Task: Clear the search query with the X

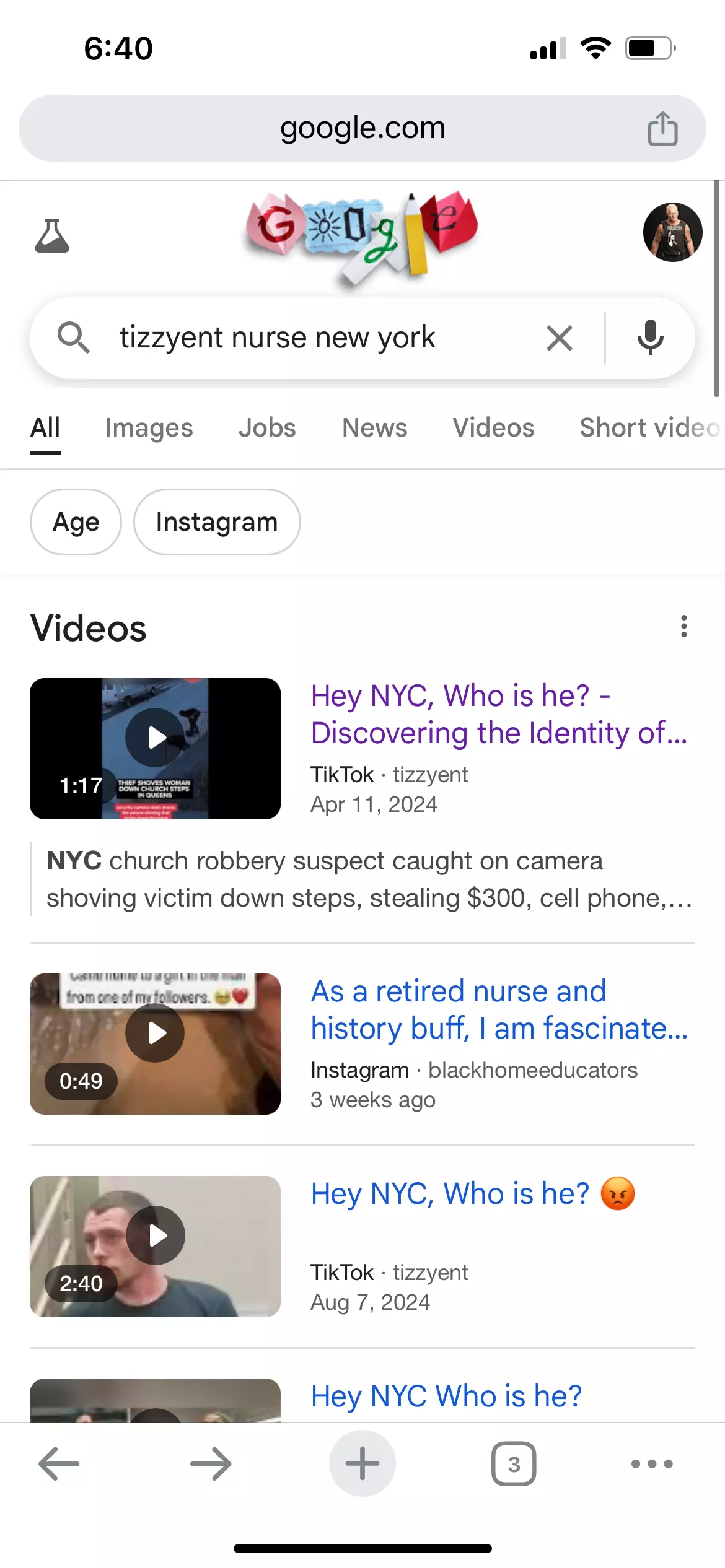Action: pyautogui.click(x=560, y=338)
